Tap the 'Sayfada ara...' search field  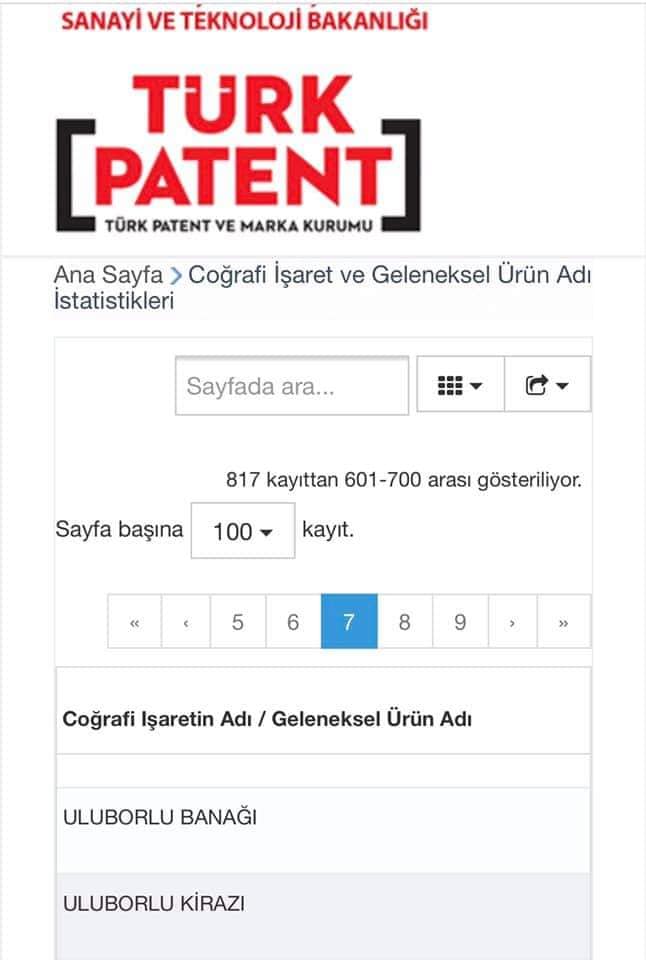(x=291, y=386)
